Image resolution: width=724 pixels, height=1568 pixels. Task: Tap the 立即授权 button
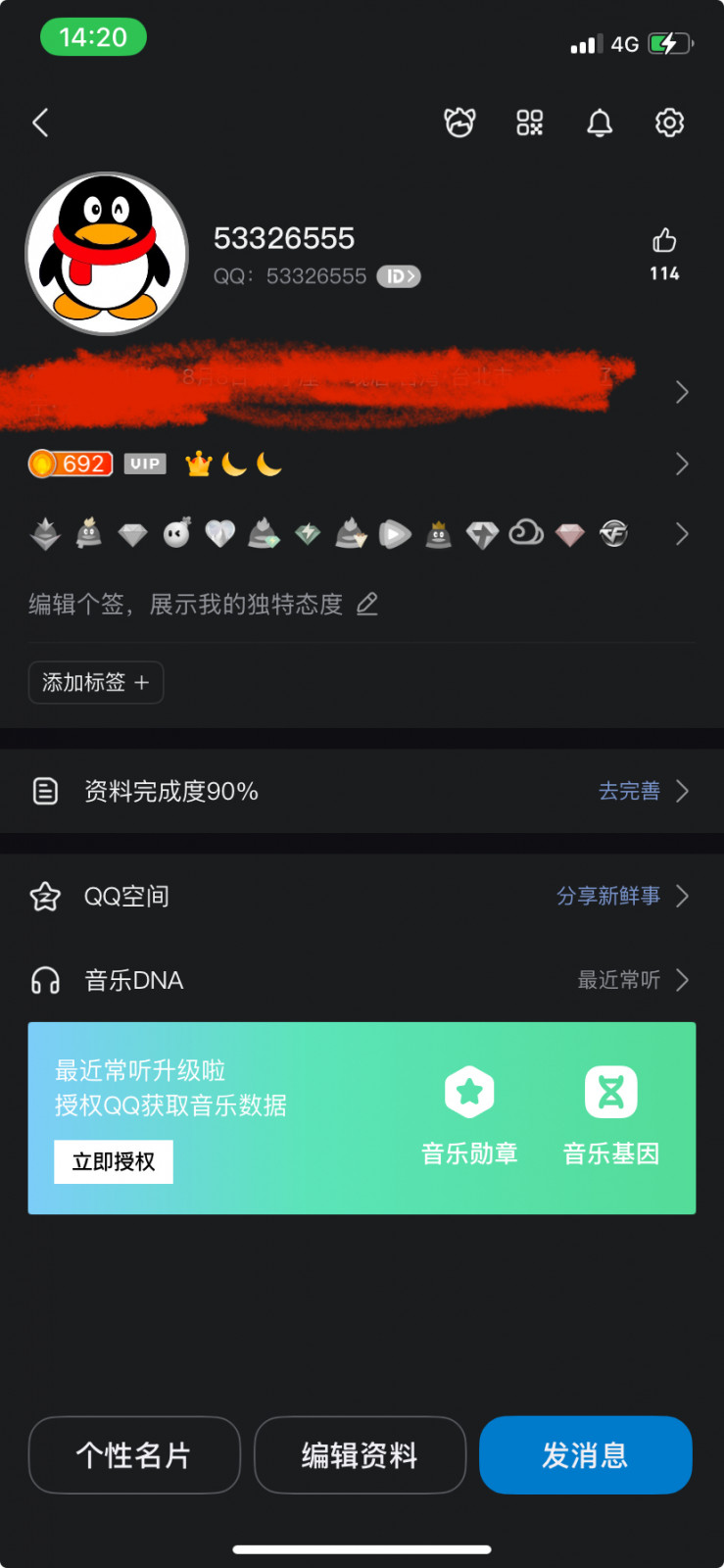(114, 1162)
